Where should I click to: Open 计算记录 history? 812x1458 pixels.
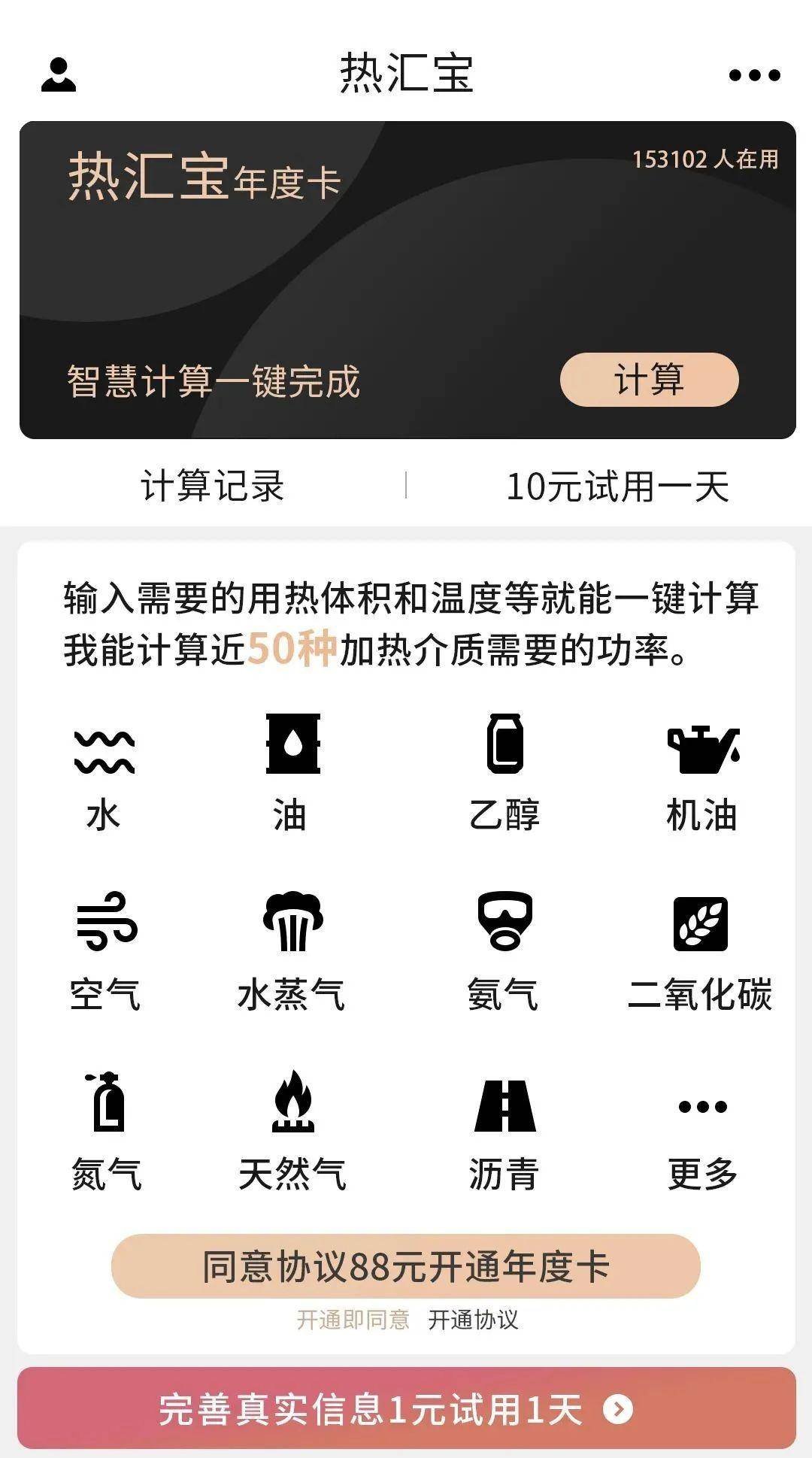coord(212,486)
